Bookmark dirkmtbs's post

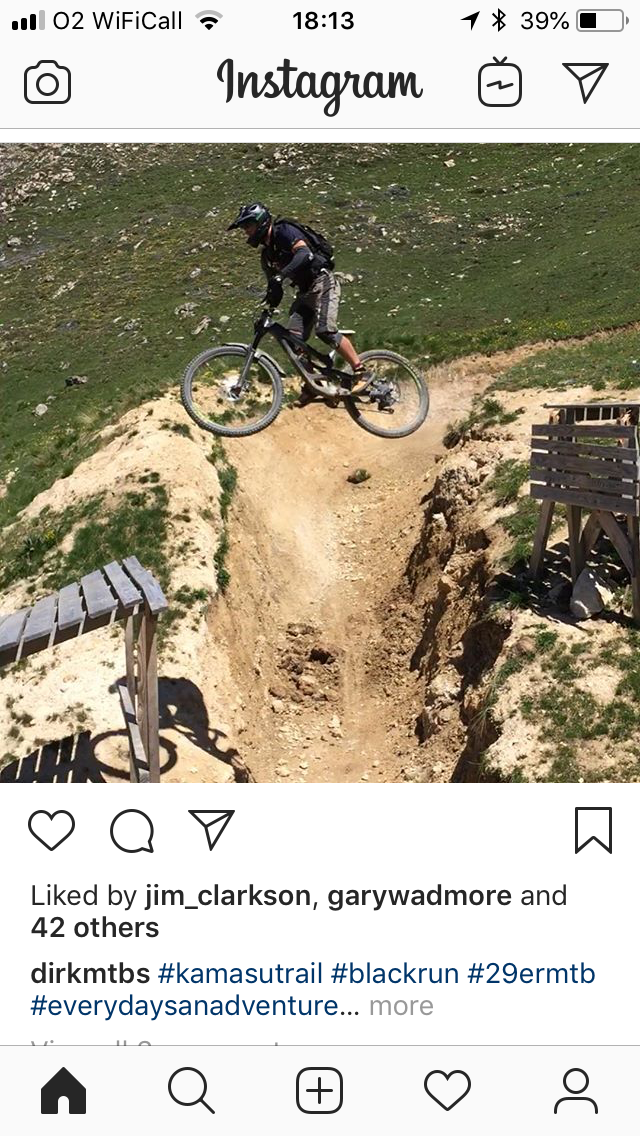coord(593,831)
